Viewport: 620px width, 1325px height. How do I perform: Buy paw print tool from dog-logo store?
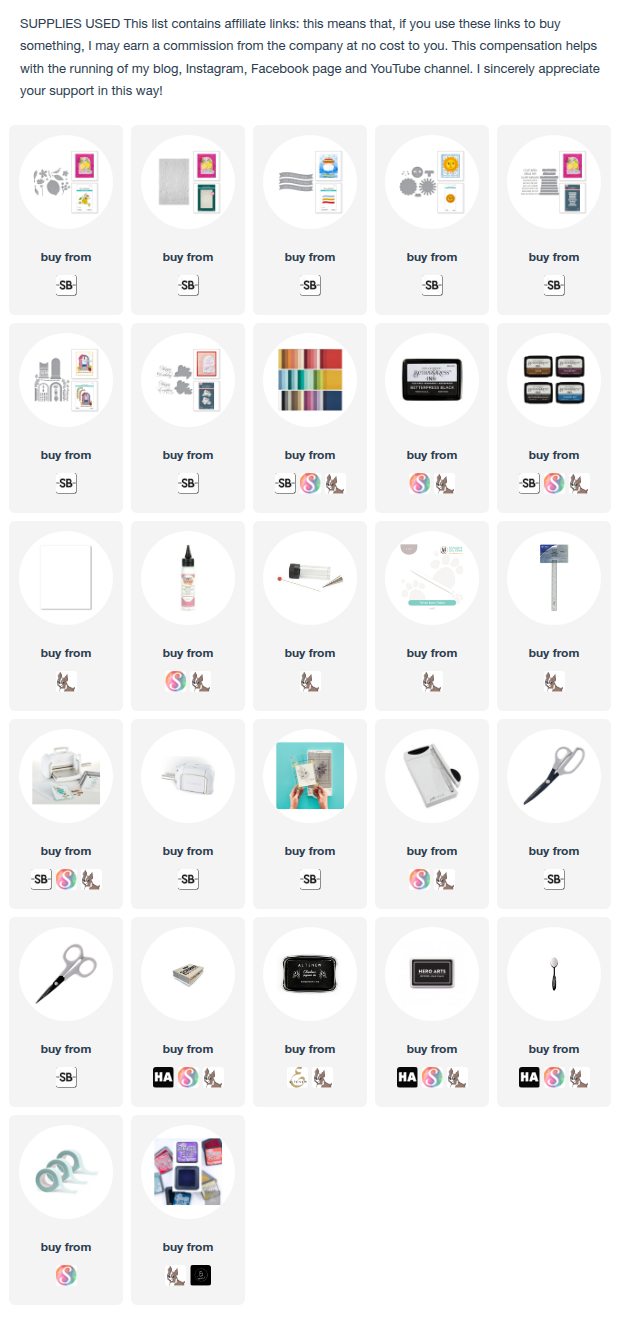pyautogui.click(x=432, y=682)
